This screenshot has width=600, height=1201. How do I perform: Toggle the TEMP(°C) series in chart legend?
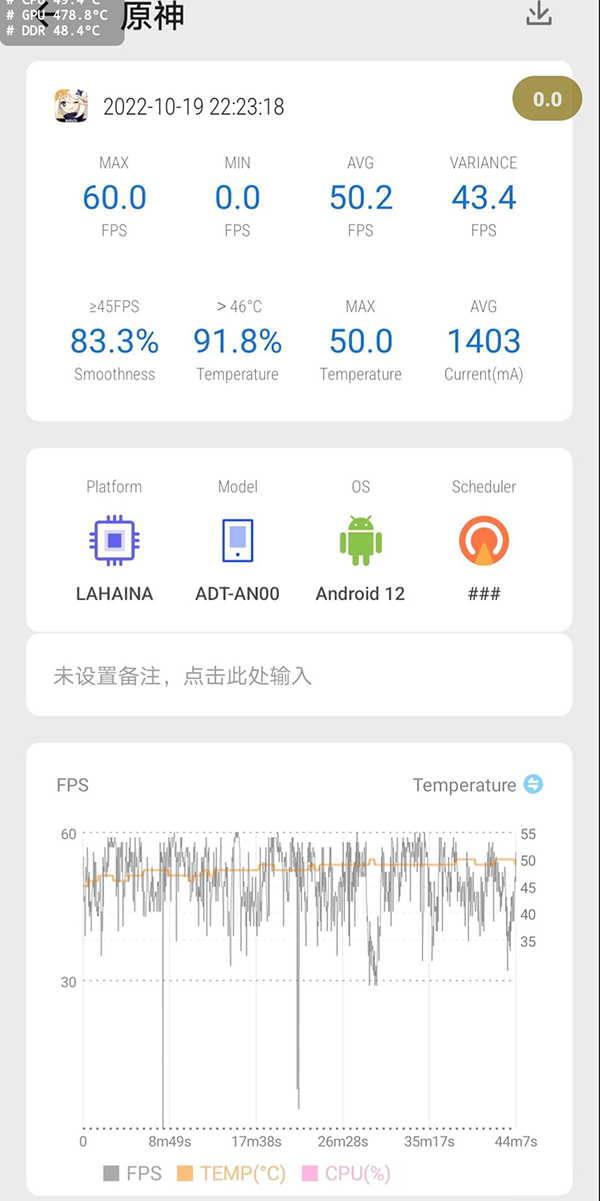point(231,1173)
